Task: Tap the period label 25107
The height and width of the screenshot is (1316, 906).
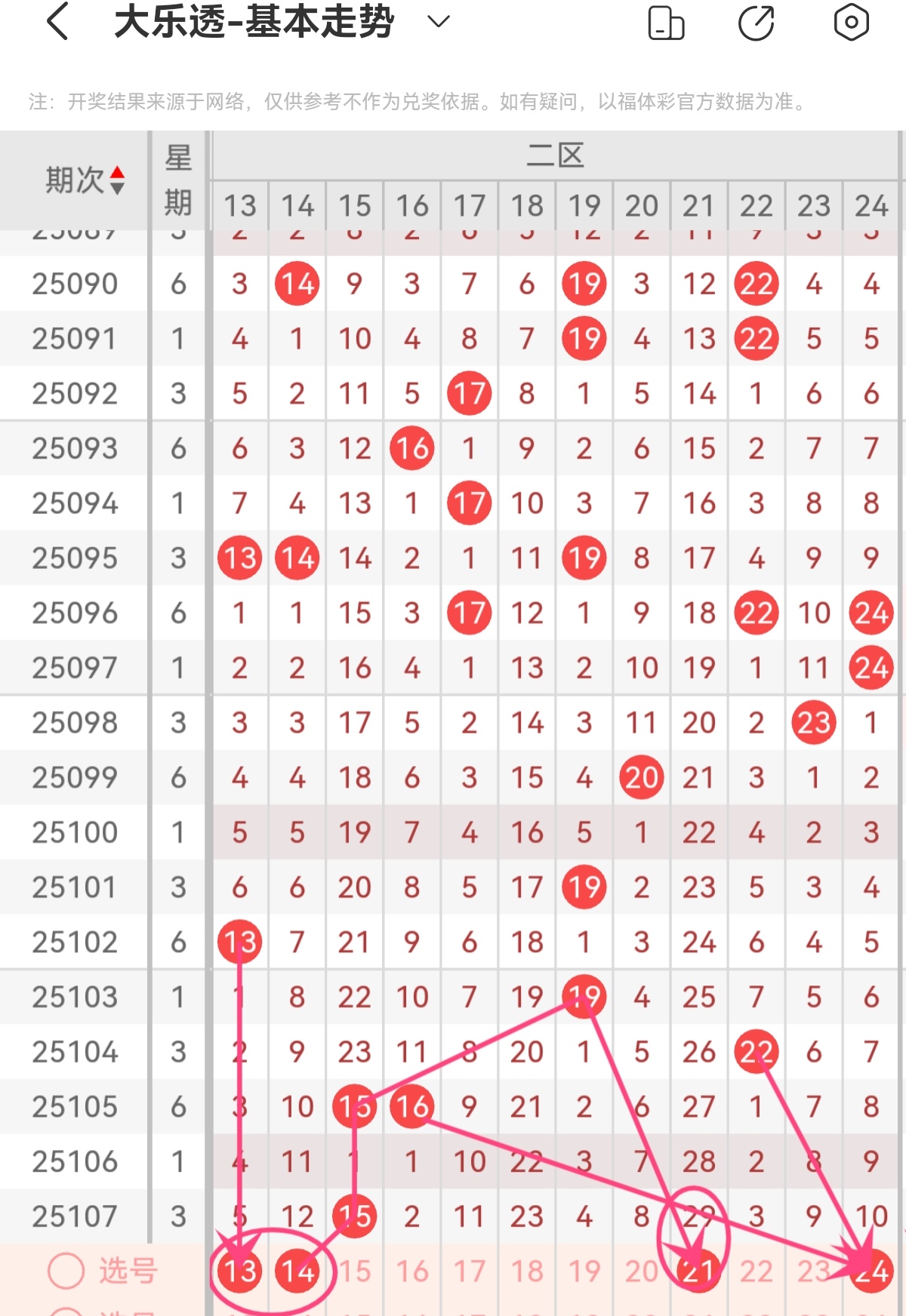Action: [x=75, y=1216]
